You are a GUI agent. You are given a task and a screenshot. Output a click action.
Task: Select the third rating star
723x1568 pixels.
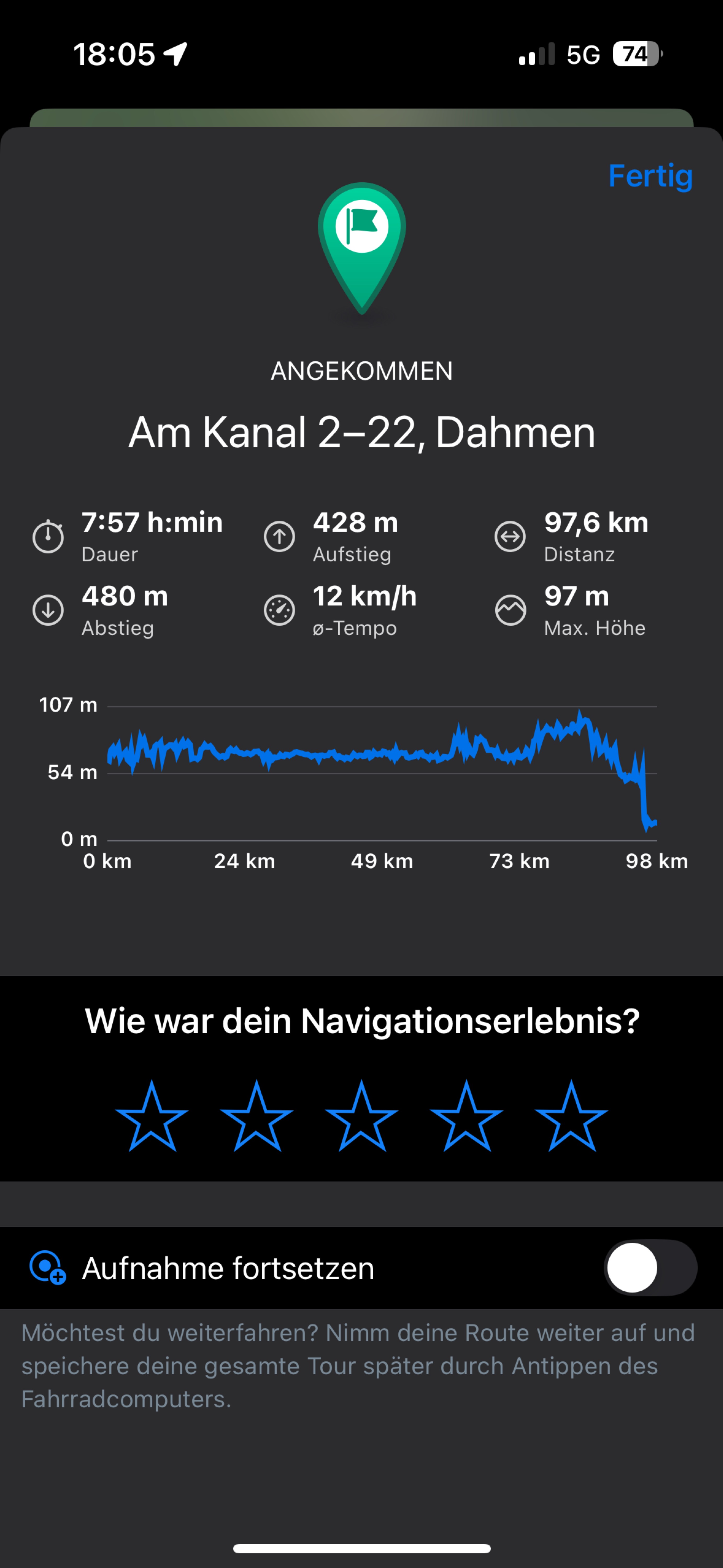(361, 1116)
